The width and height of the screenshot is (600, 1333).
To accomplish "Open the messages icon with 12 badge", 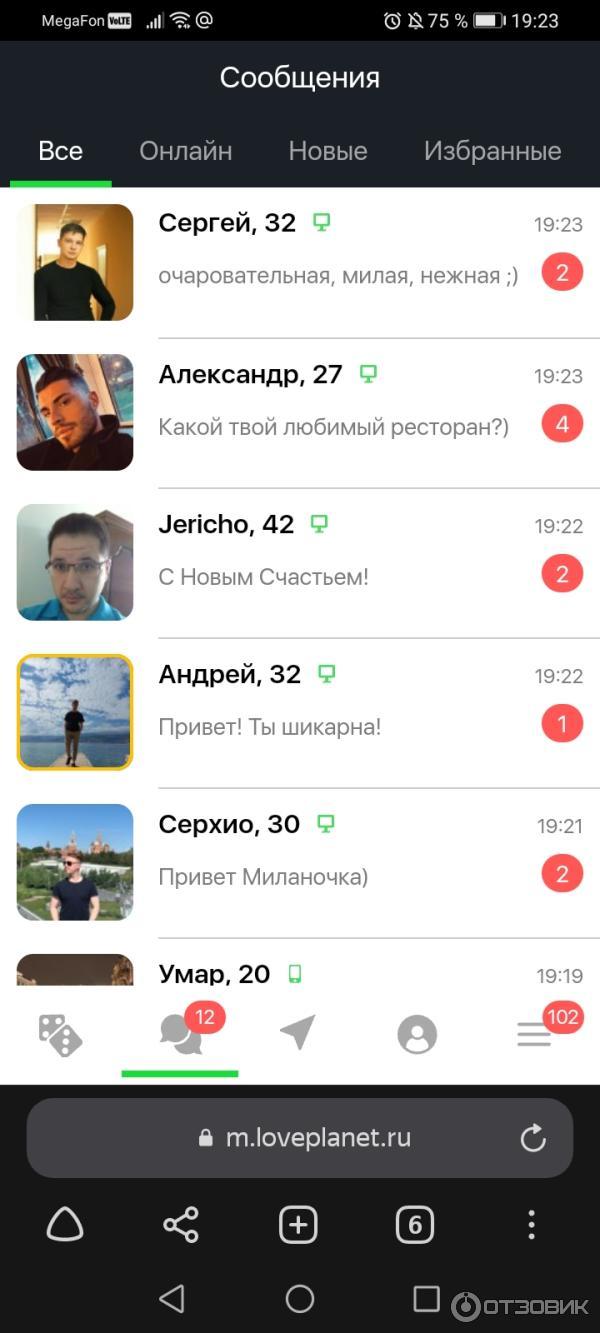I will 181,1035.
